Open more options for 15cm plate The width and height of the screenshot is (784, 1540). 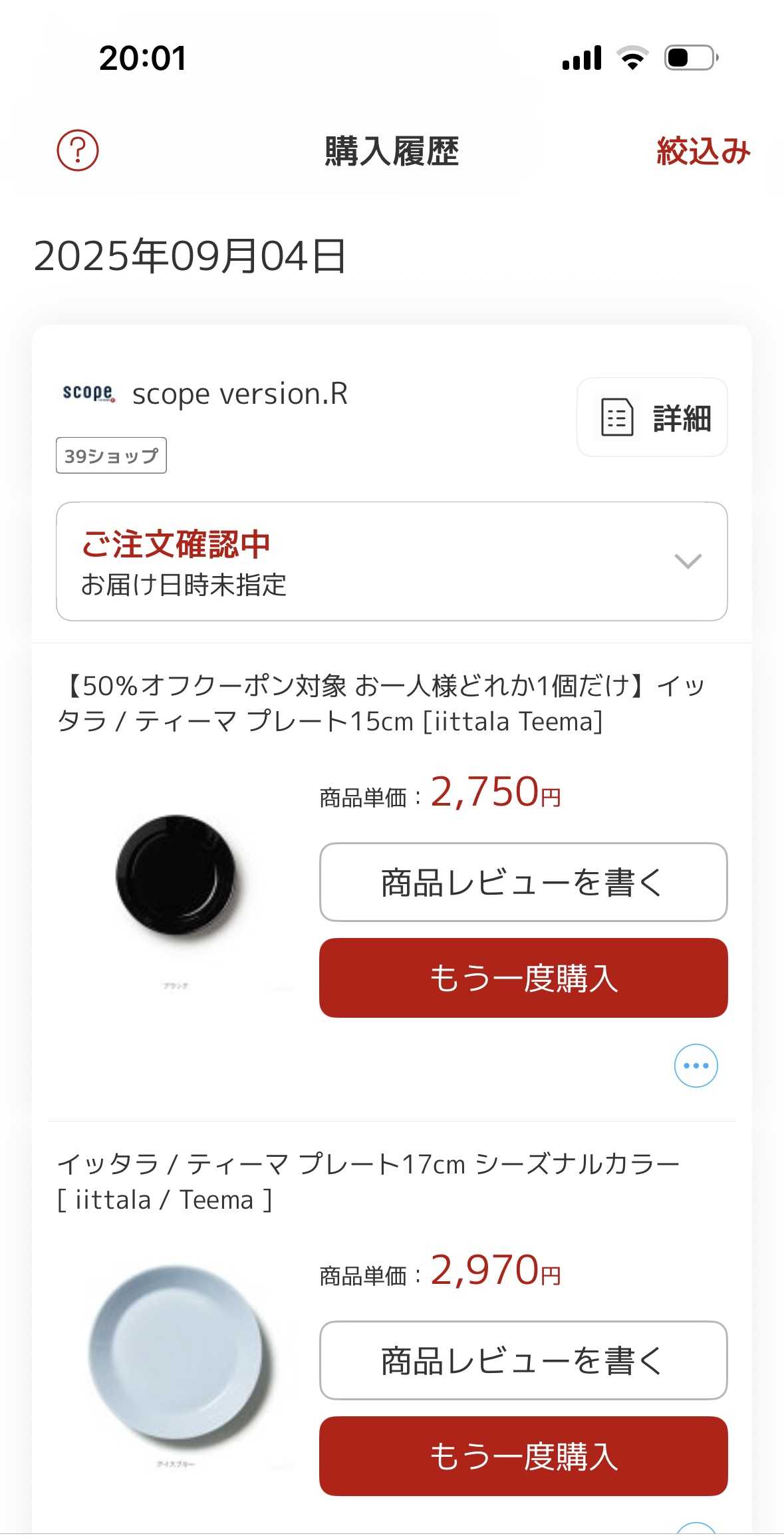[696, 1066]
